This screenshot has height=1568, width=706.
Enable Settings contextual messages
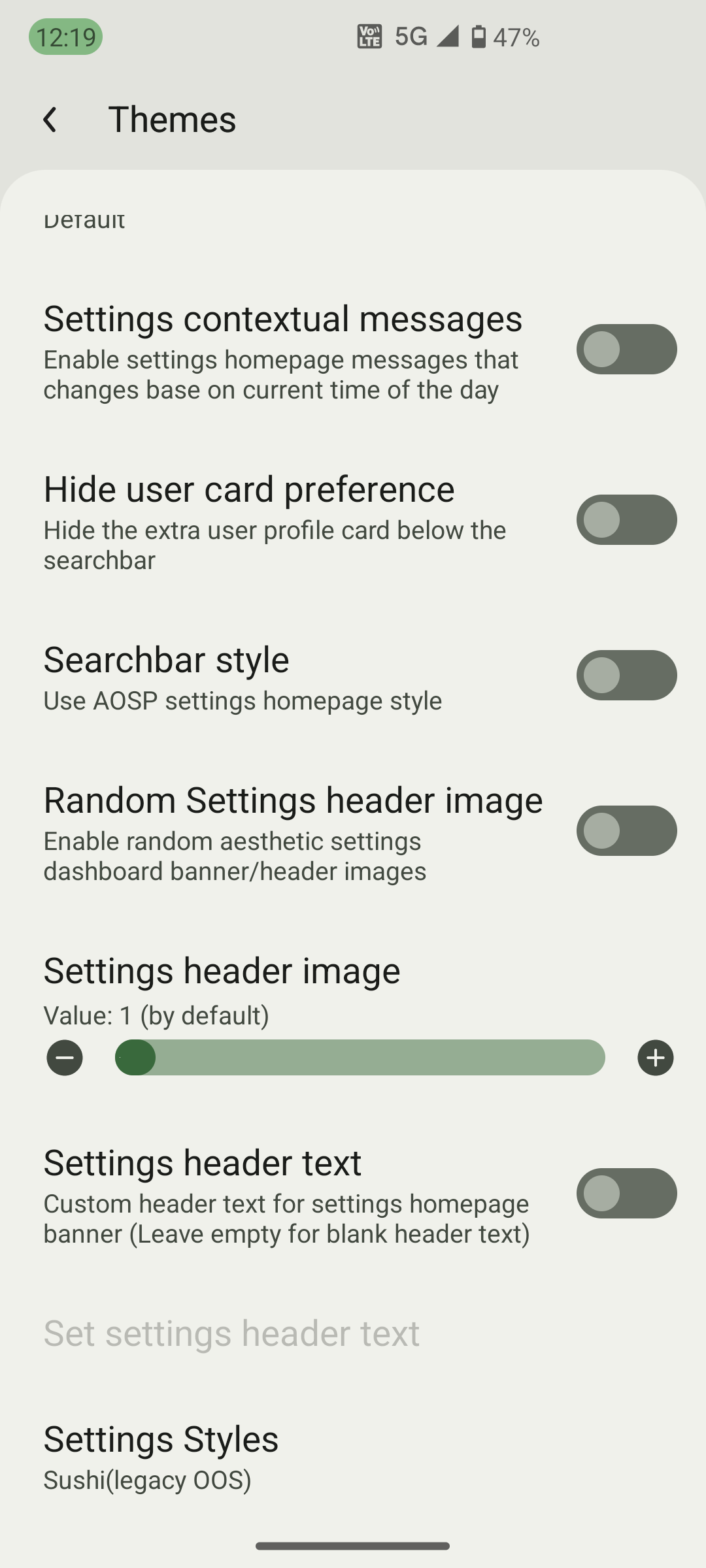pyautogui.click(x=626, y=350)
